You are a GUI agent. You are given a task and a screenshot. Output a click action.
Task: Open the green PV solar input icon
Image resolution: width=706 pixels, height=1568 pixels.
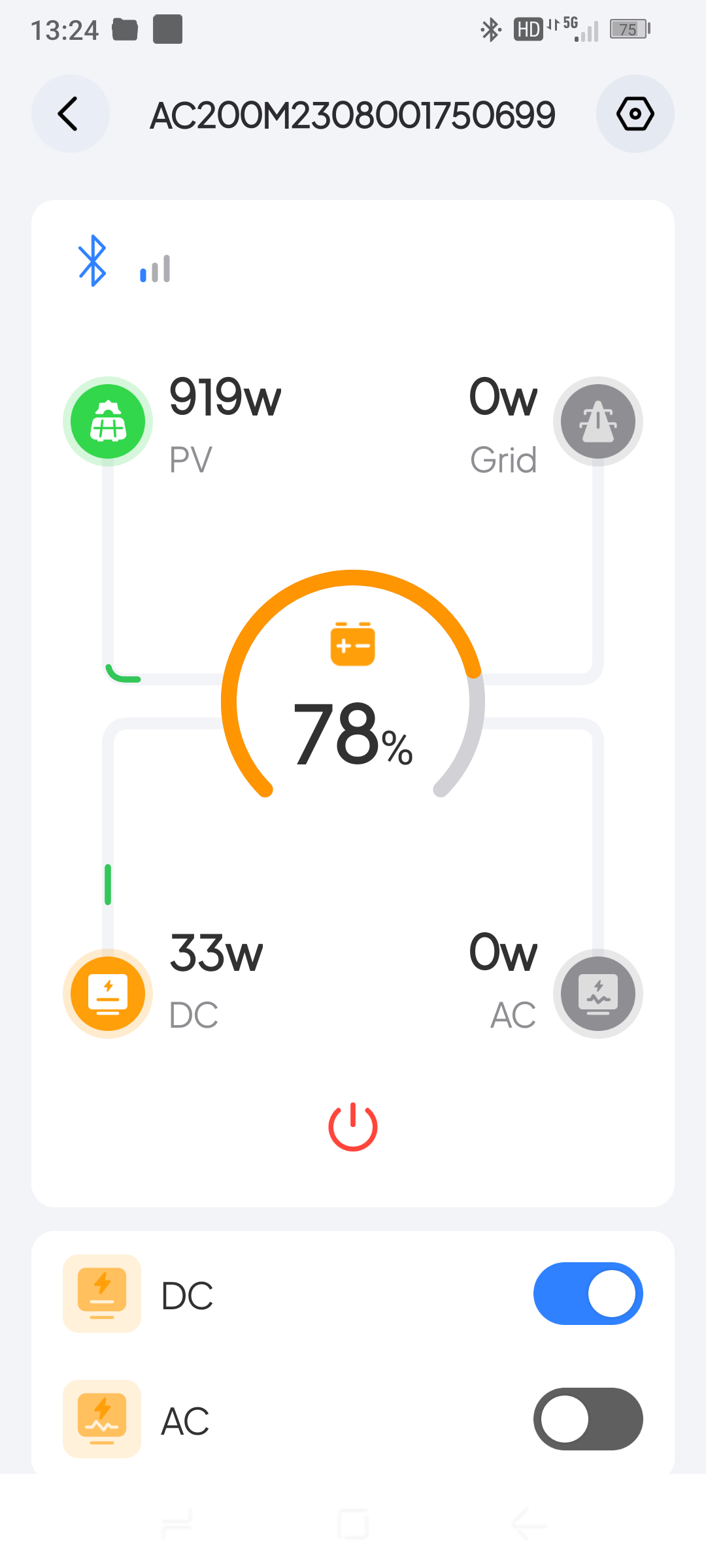tap(108, 421)
